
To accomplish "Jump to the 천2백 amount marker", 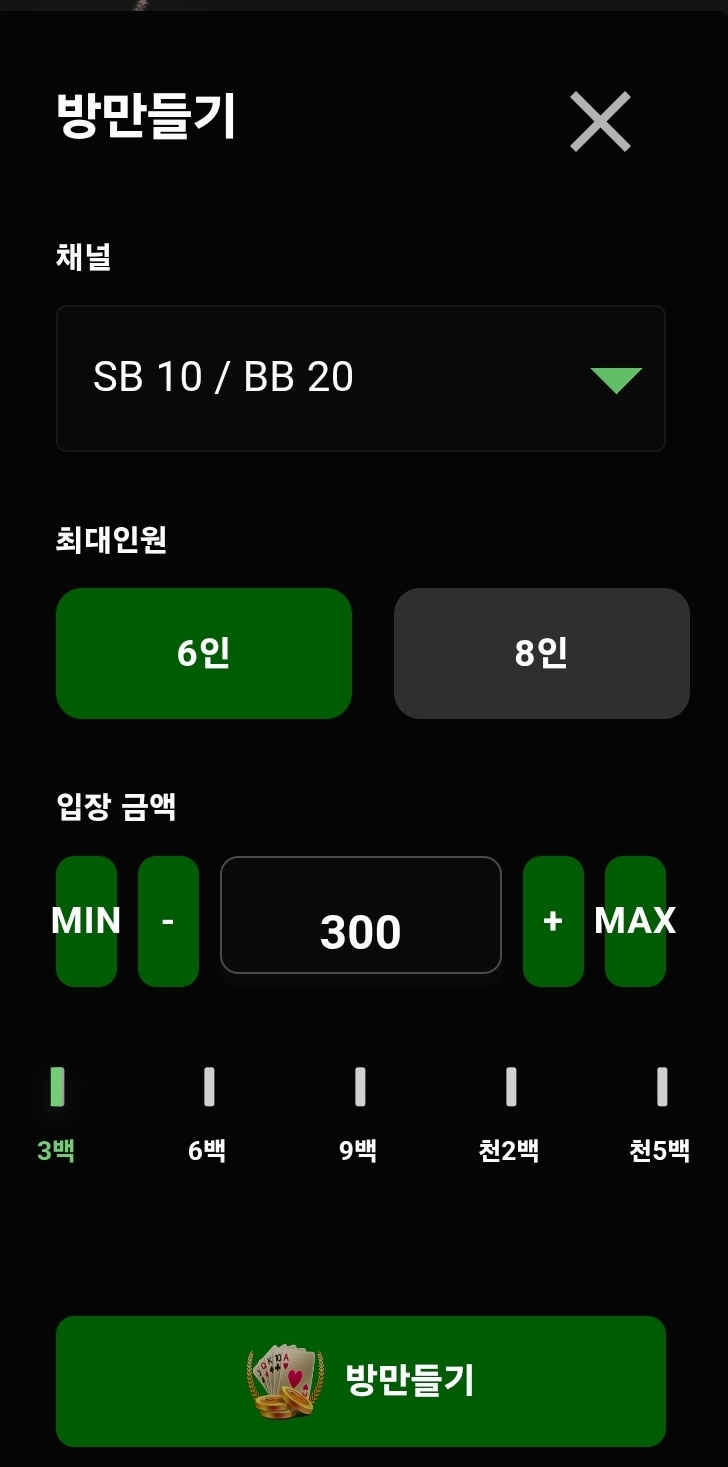I will tap(510, 1087).
